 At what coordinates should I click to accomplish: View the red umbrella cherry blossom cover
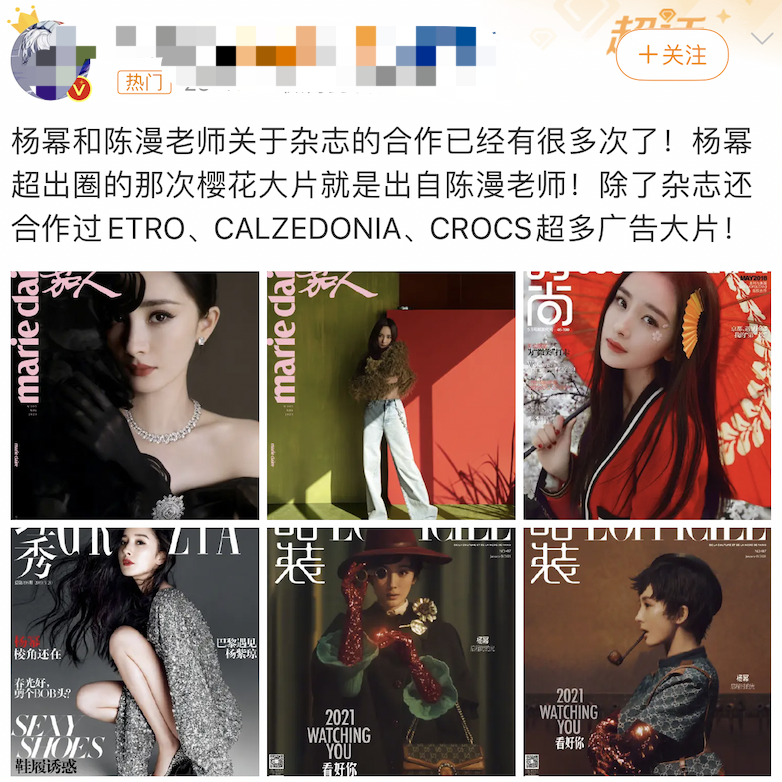pos(646,394)
